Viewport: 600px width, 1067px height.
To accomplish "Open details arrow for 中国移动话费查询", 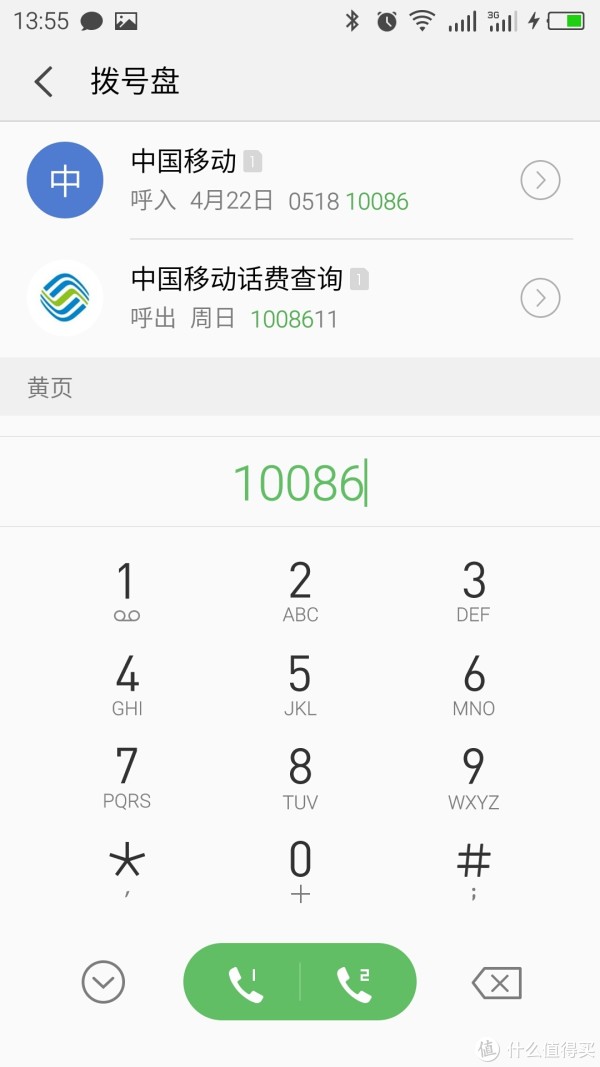I will pyautogui.click(x=540, y=297).
